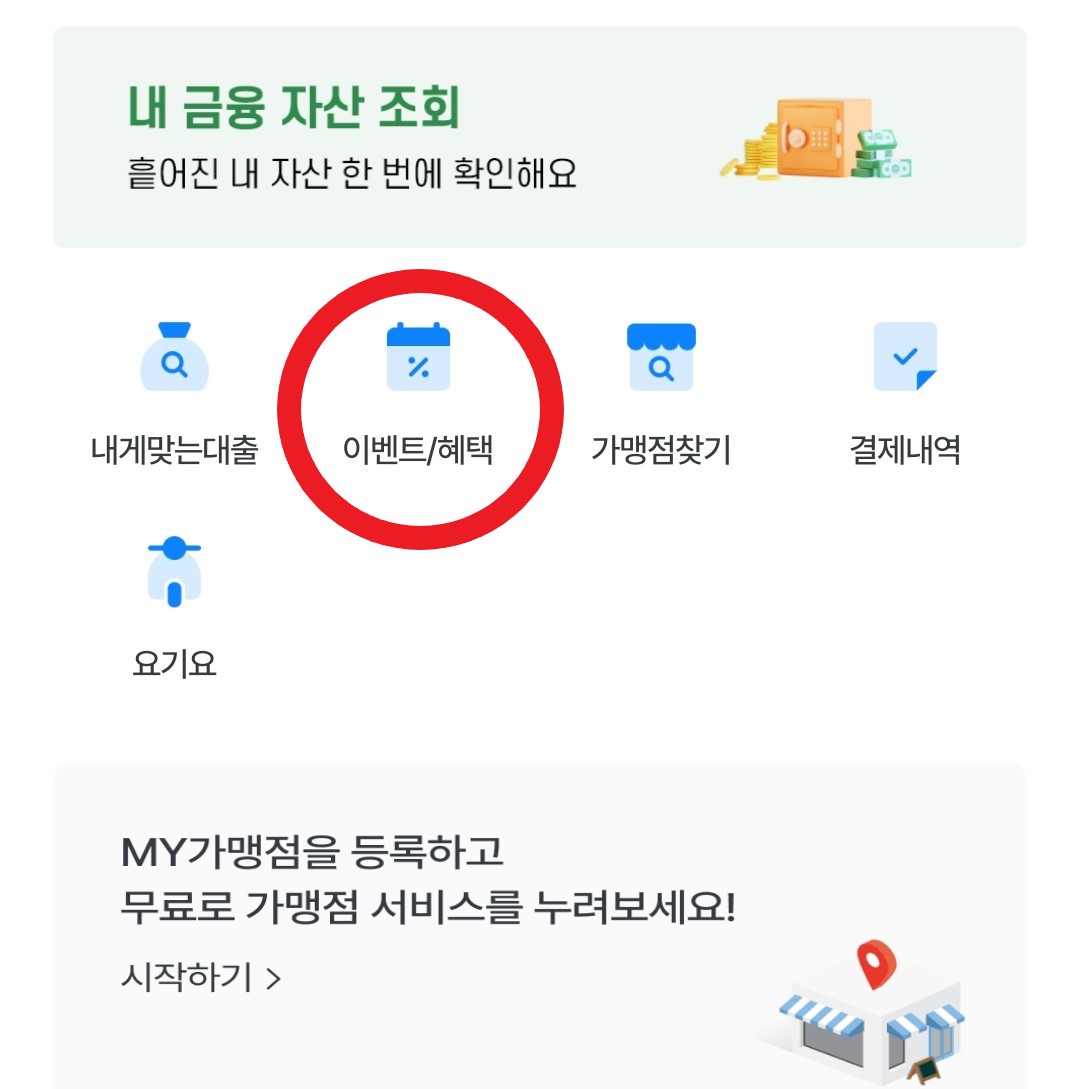Open the 내 금융 자산 조회 banner
The image size is (1080, 1089).
click(x=540, y=137)
